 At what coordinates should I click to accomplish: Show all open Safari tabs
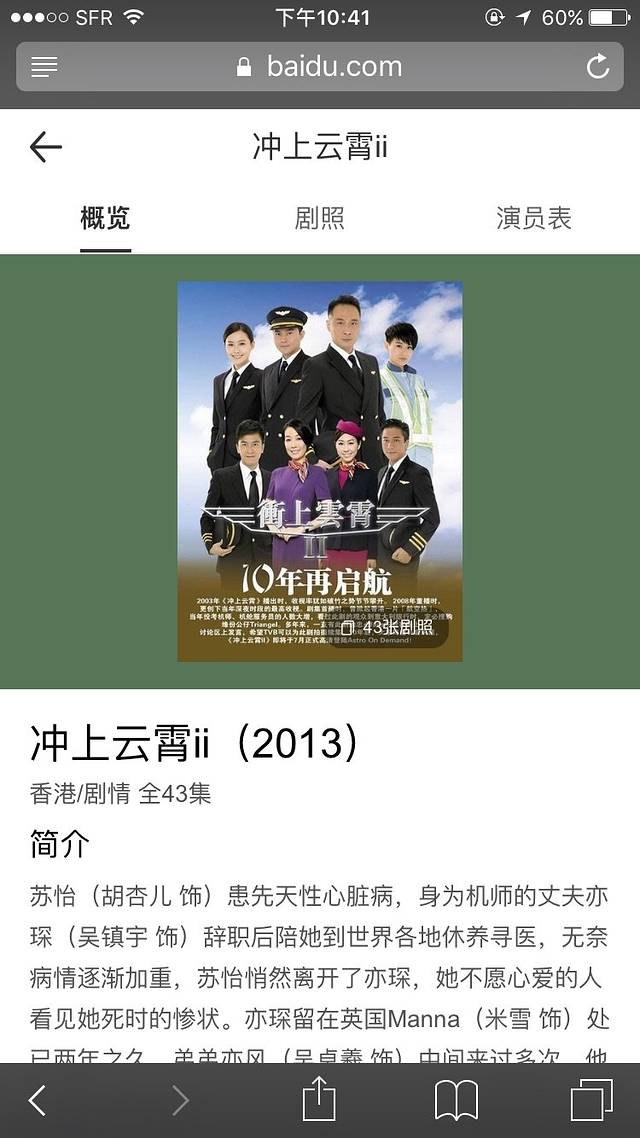[591, 1101]
